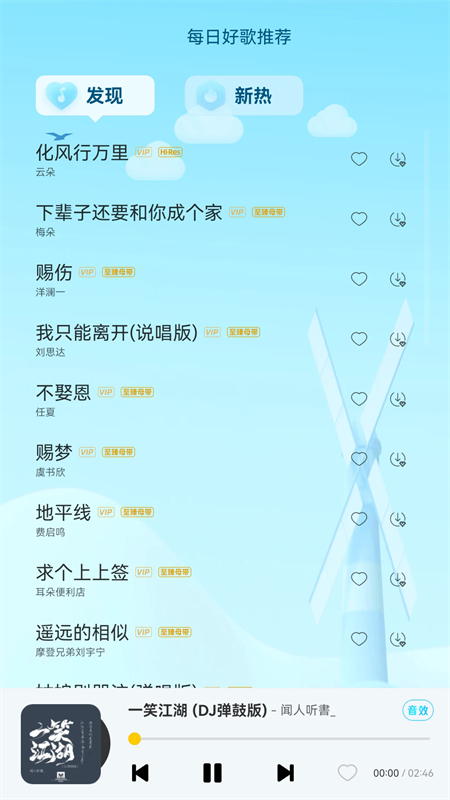Play 求个上上签 by 耳朵便利店
This screenshot has width=450, height=800.
[179, 580]
